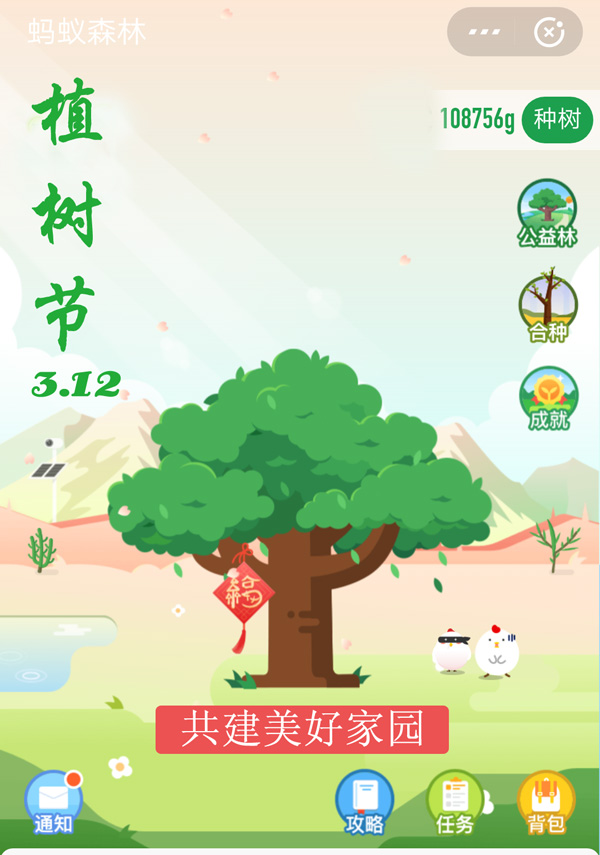Screen dimensions: 600x855
Task: Open the 任务 list
Action: tap(455, 802)
